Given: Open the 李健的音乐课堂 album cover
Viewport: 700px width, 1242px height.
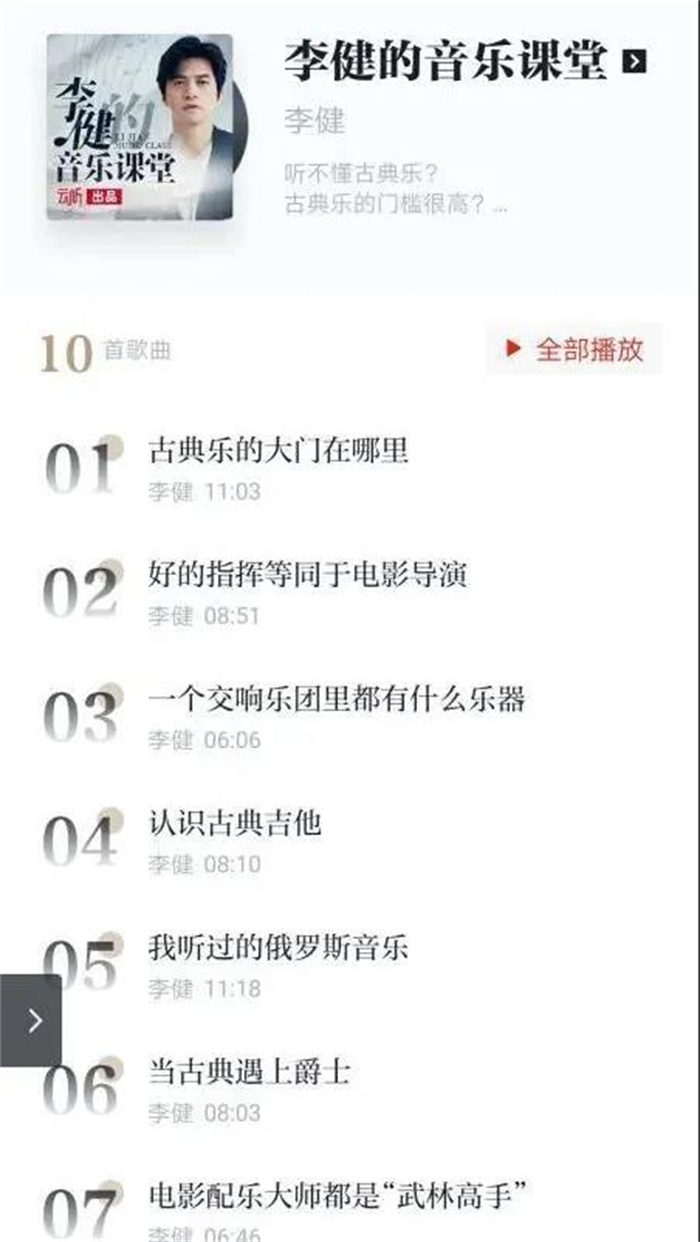Looking at the screenshot, I should (x=140, y=127).
